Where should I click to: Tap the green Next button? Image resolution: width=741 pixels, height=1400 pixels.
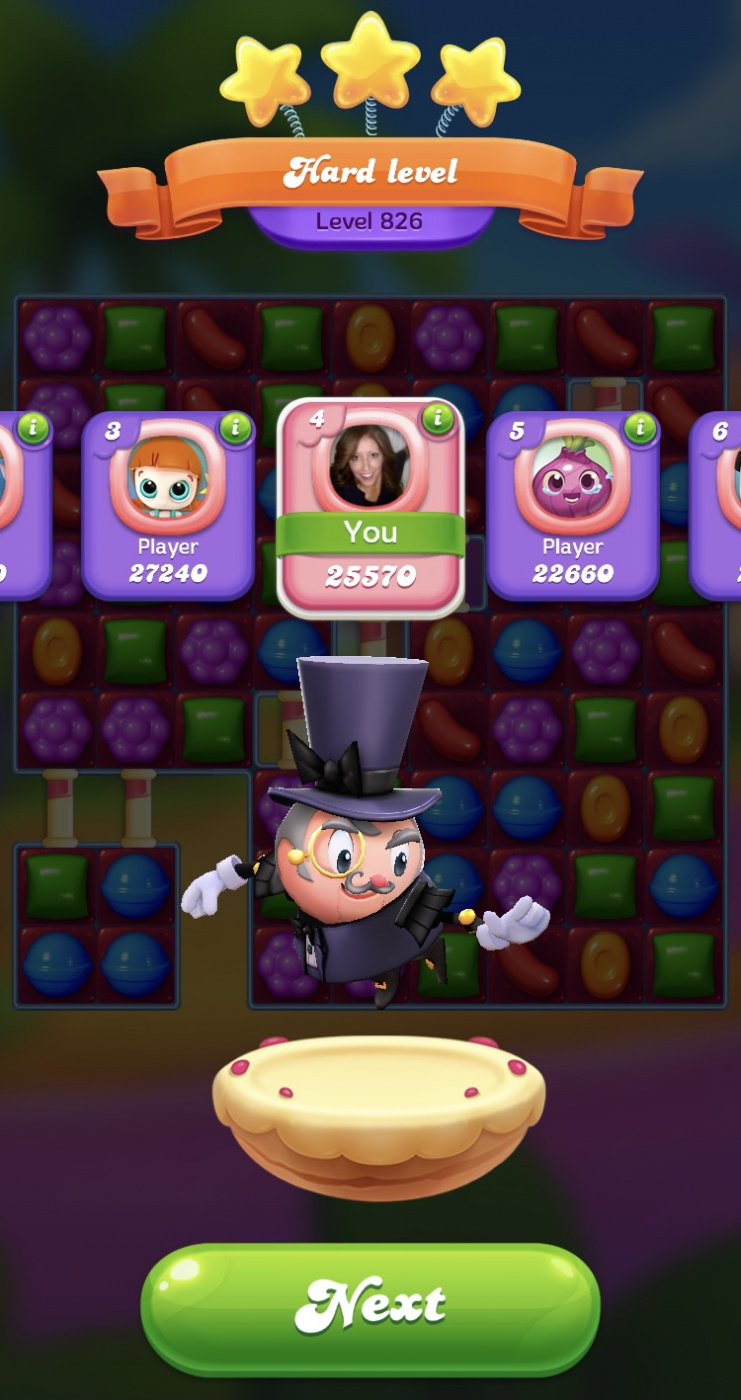click(370, 1305)
